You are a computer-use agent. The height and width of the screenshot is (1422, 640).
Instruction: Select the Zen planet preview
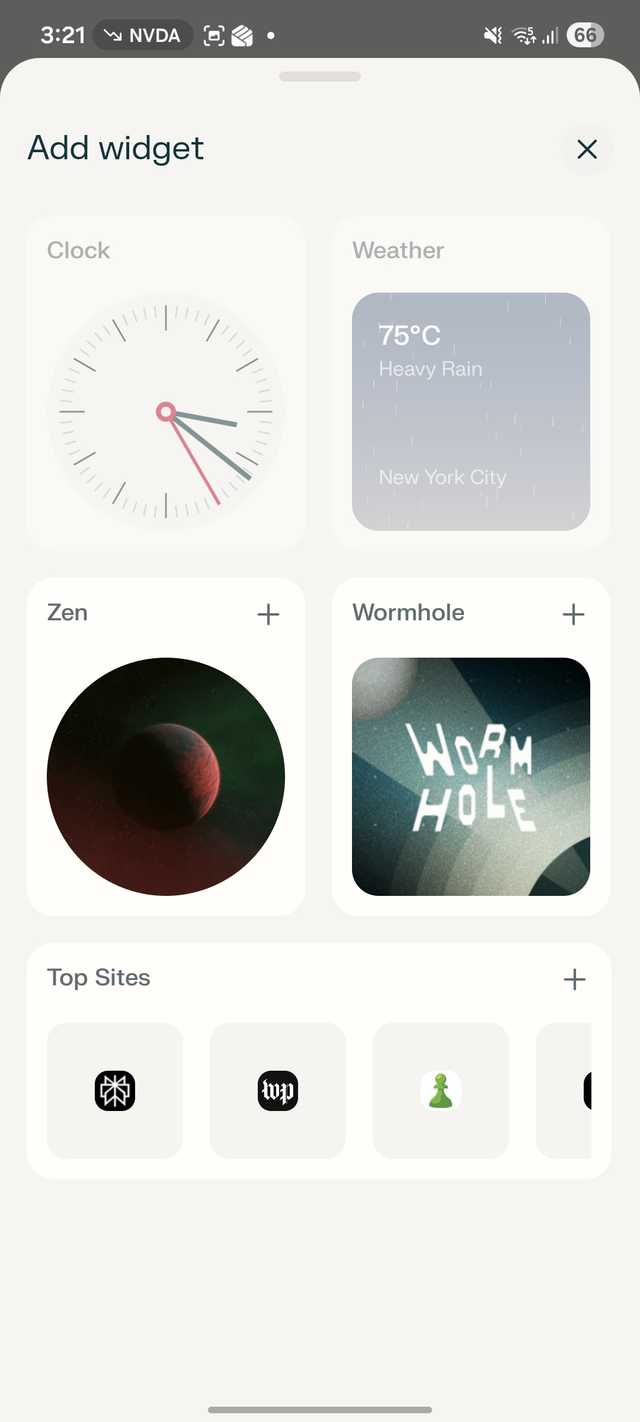tap(166, 776)
